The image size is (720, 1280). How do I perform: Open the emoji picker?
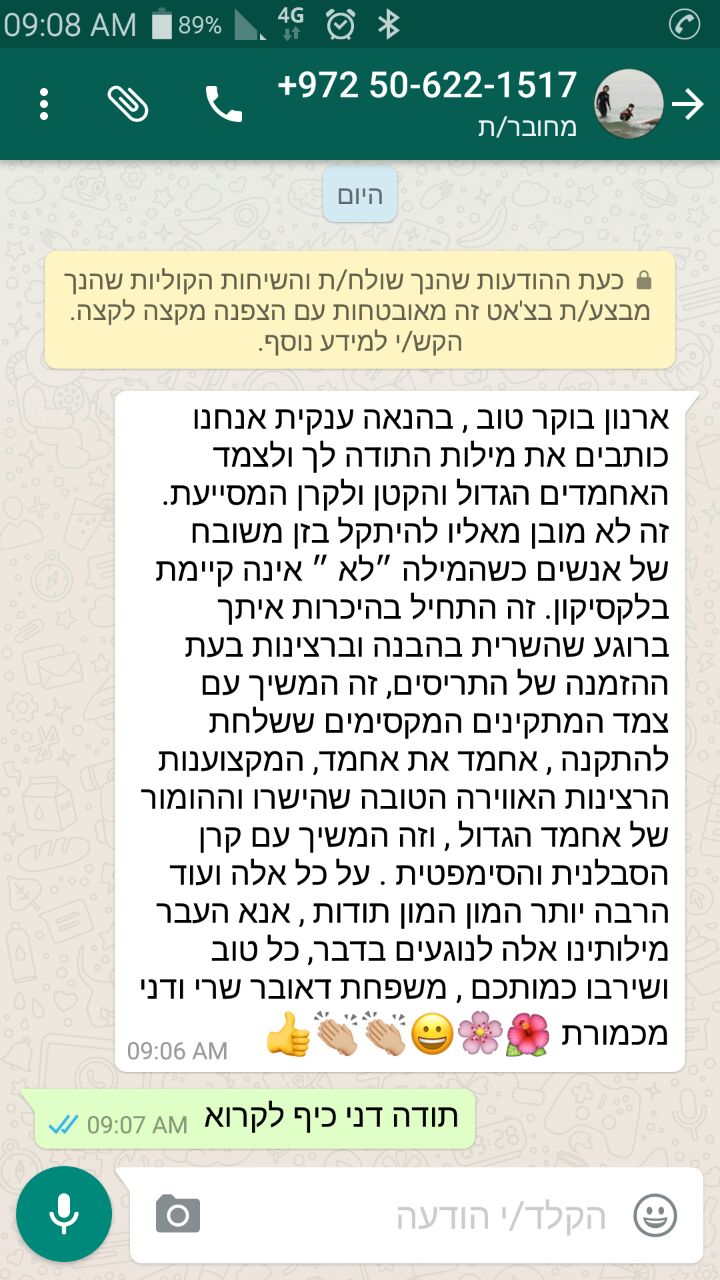point(655,1216)
